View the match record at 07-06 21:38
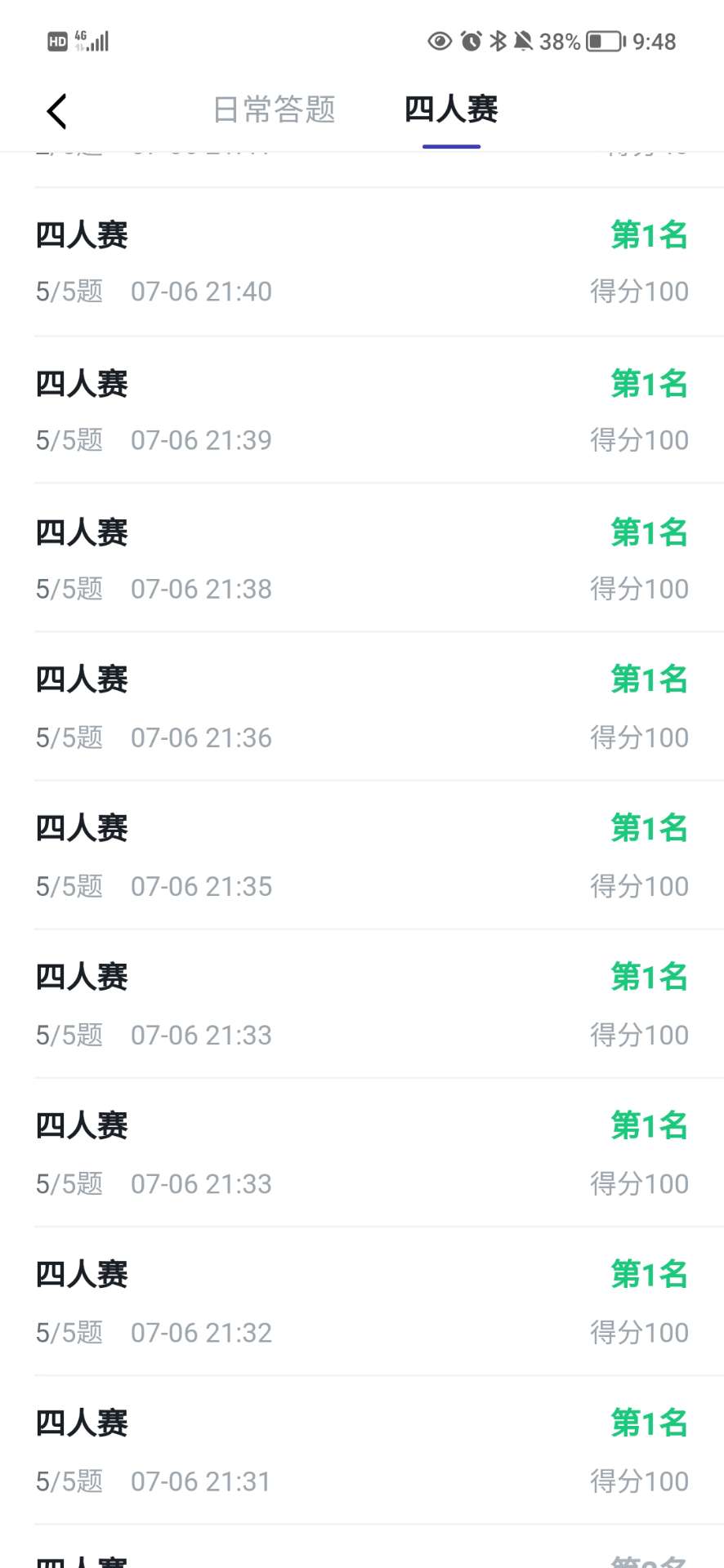Screen dimensions: 724x1568 362,559
